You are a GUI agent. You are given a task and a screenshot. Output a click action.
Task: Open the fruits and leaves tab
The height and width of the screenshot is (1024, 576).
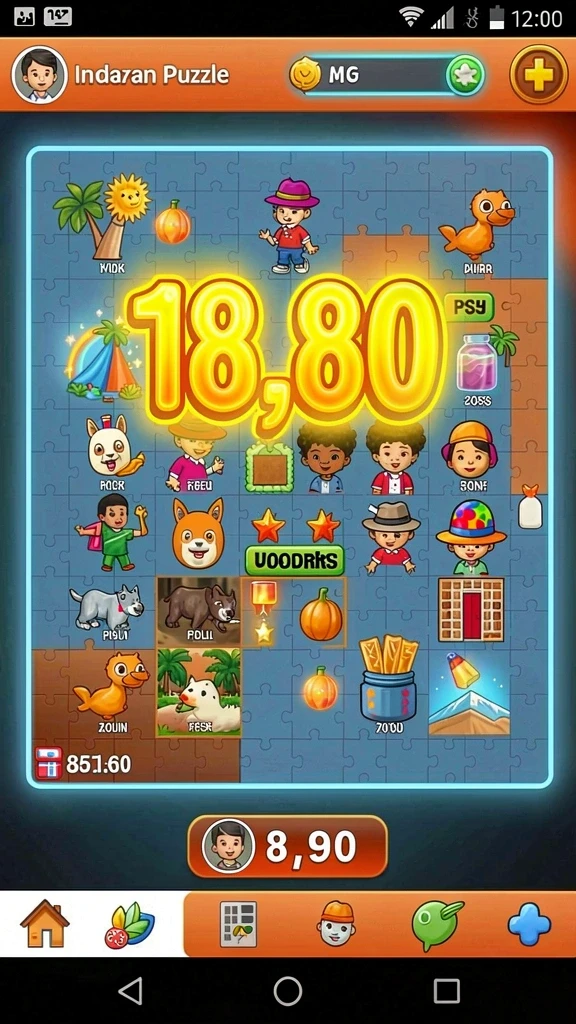[129, 925]
